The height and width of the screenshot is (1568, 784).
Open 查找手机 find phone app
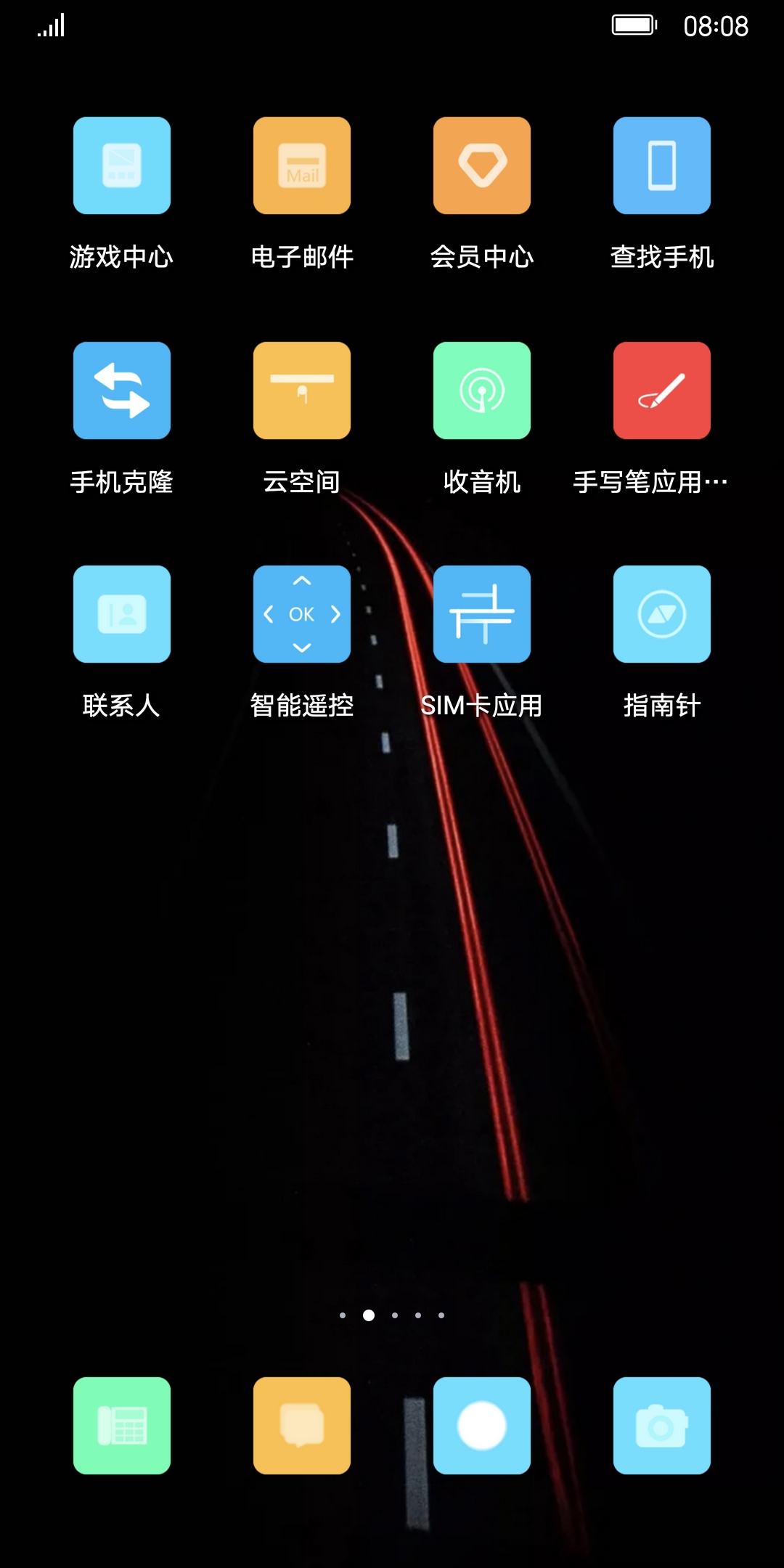[662, 166]
